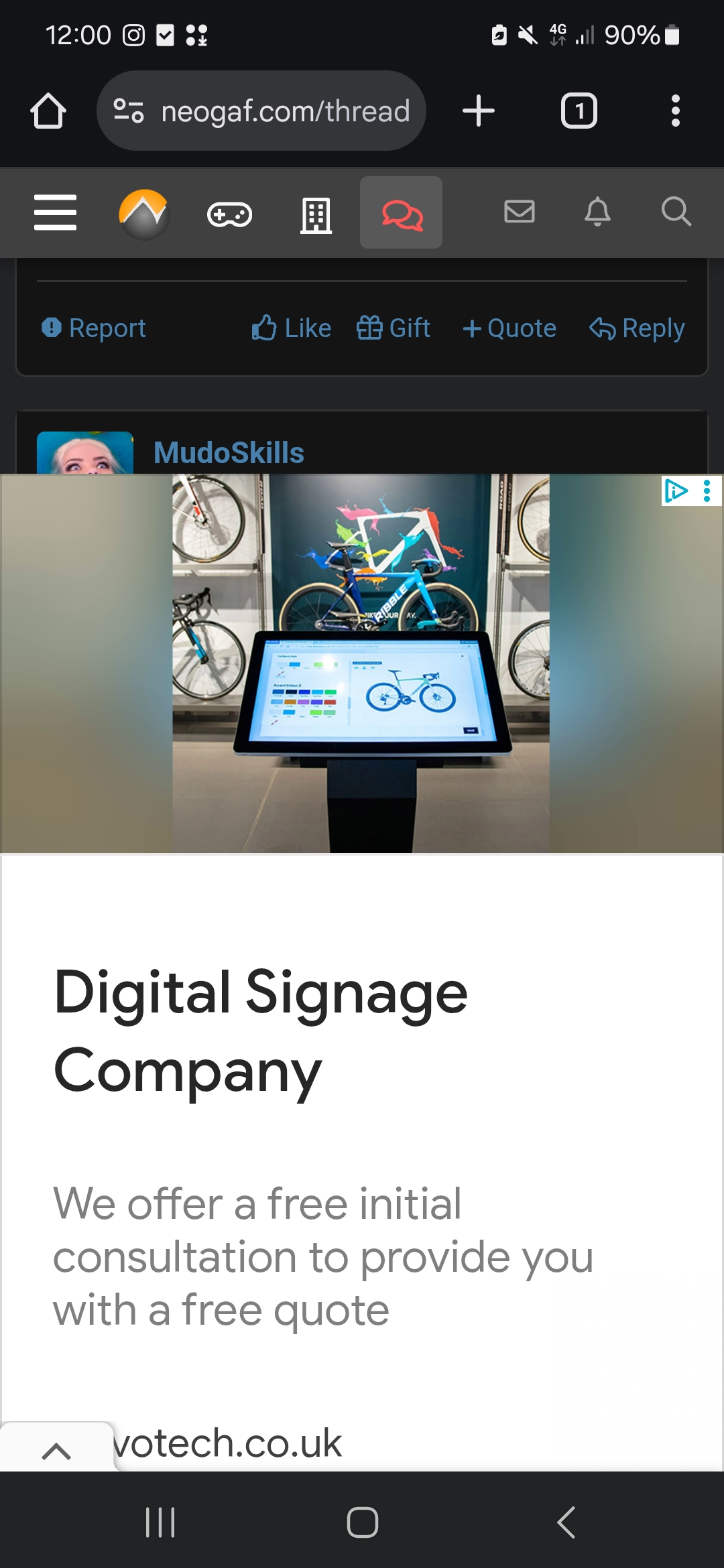Open the forum discussions icon
Viewport: 724px width, 1568px height.
point(401,213)
